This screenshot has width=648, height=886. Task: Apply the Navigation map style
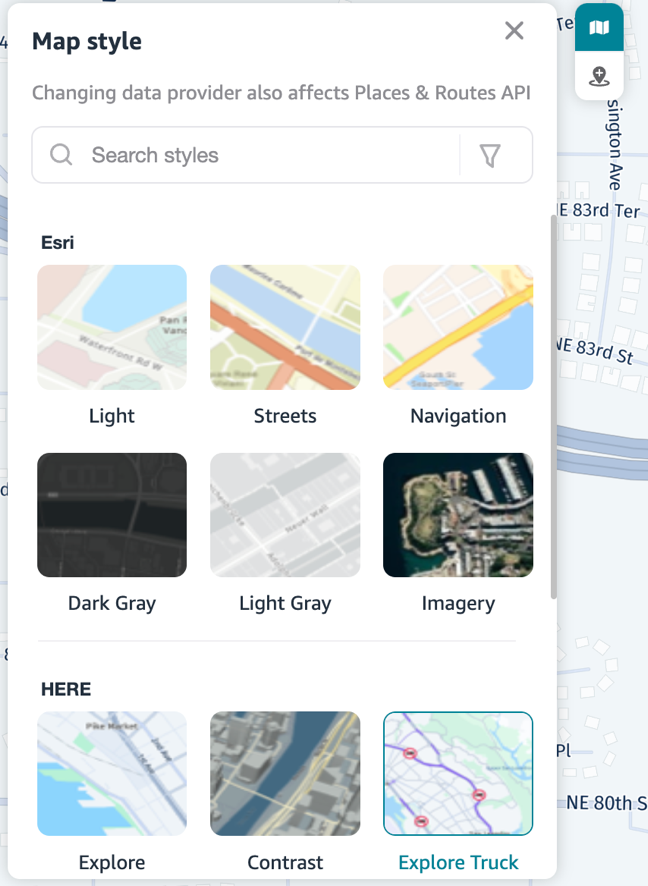click(x=458, y=327)
